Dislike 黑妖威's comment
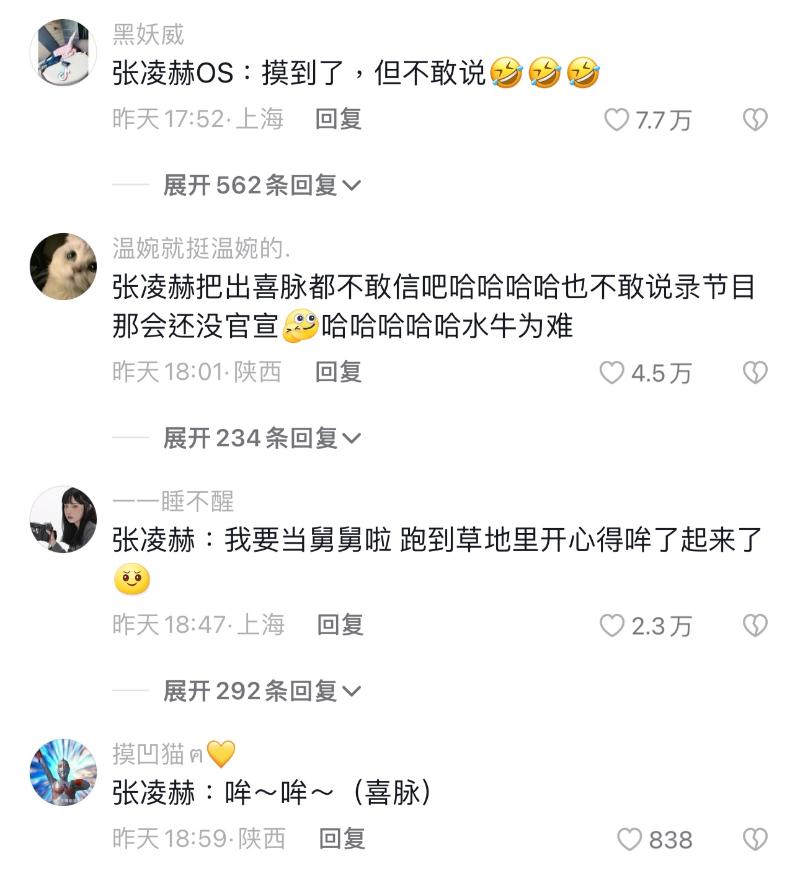Image resolution: width=800 pixels, height=889 pixels. click(754, 120)
